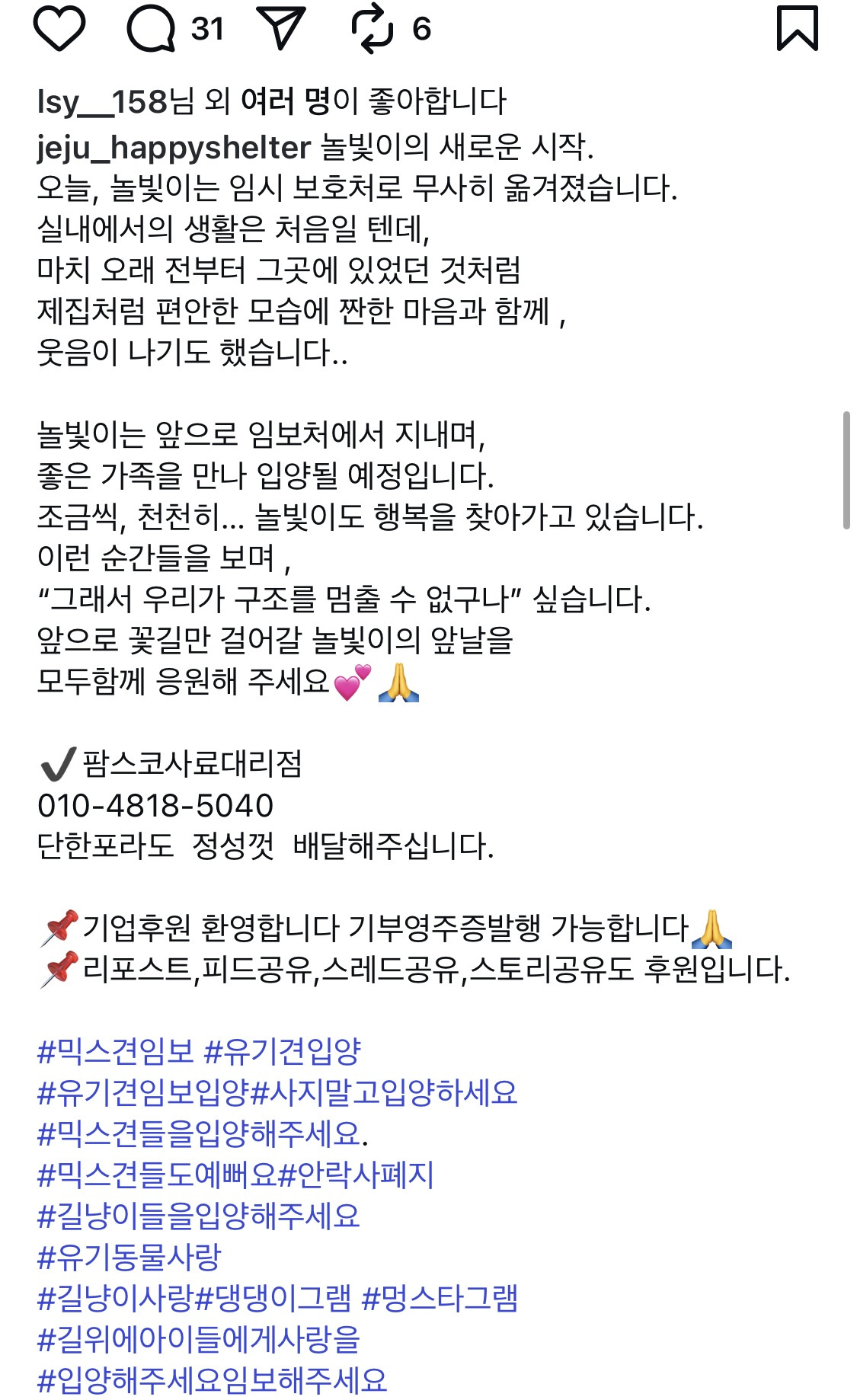Like this post with the heart icon

(59, 28)
